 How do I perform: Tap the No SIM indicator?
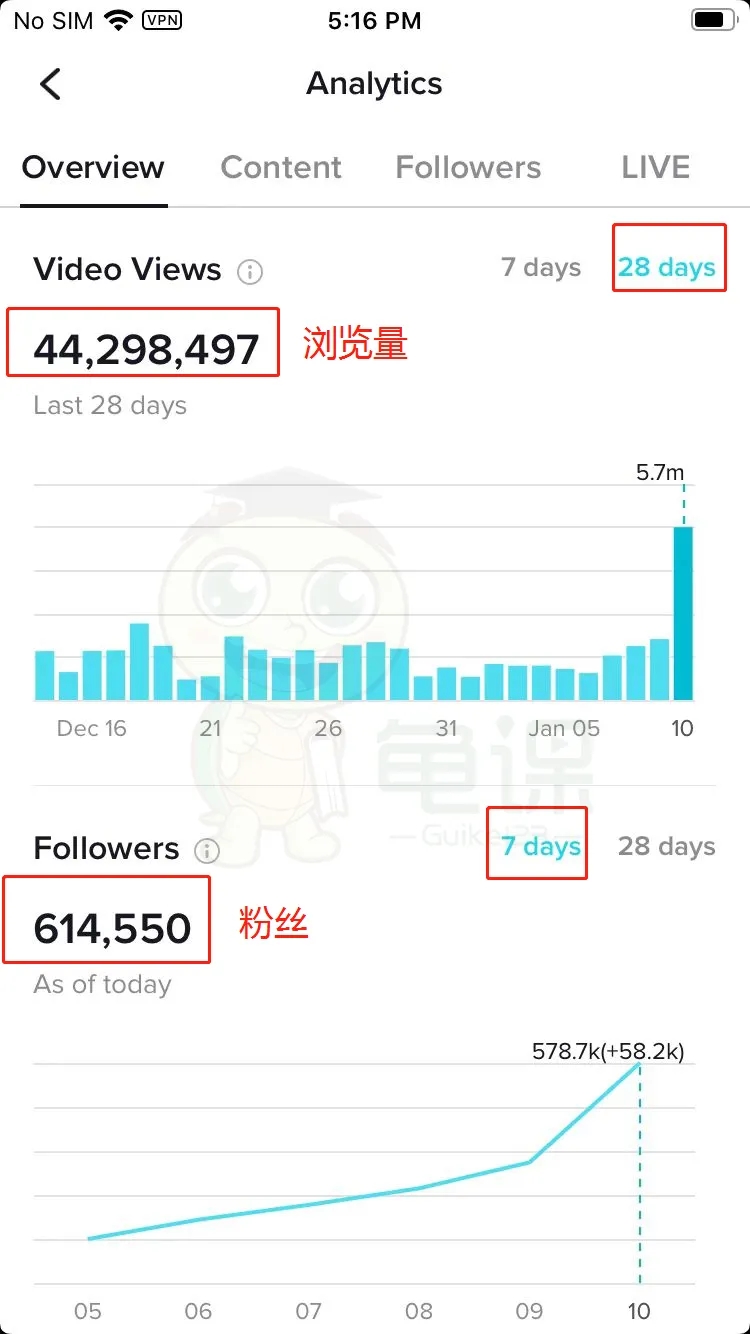tap(52, 20)
